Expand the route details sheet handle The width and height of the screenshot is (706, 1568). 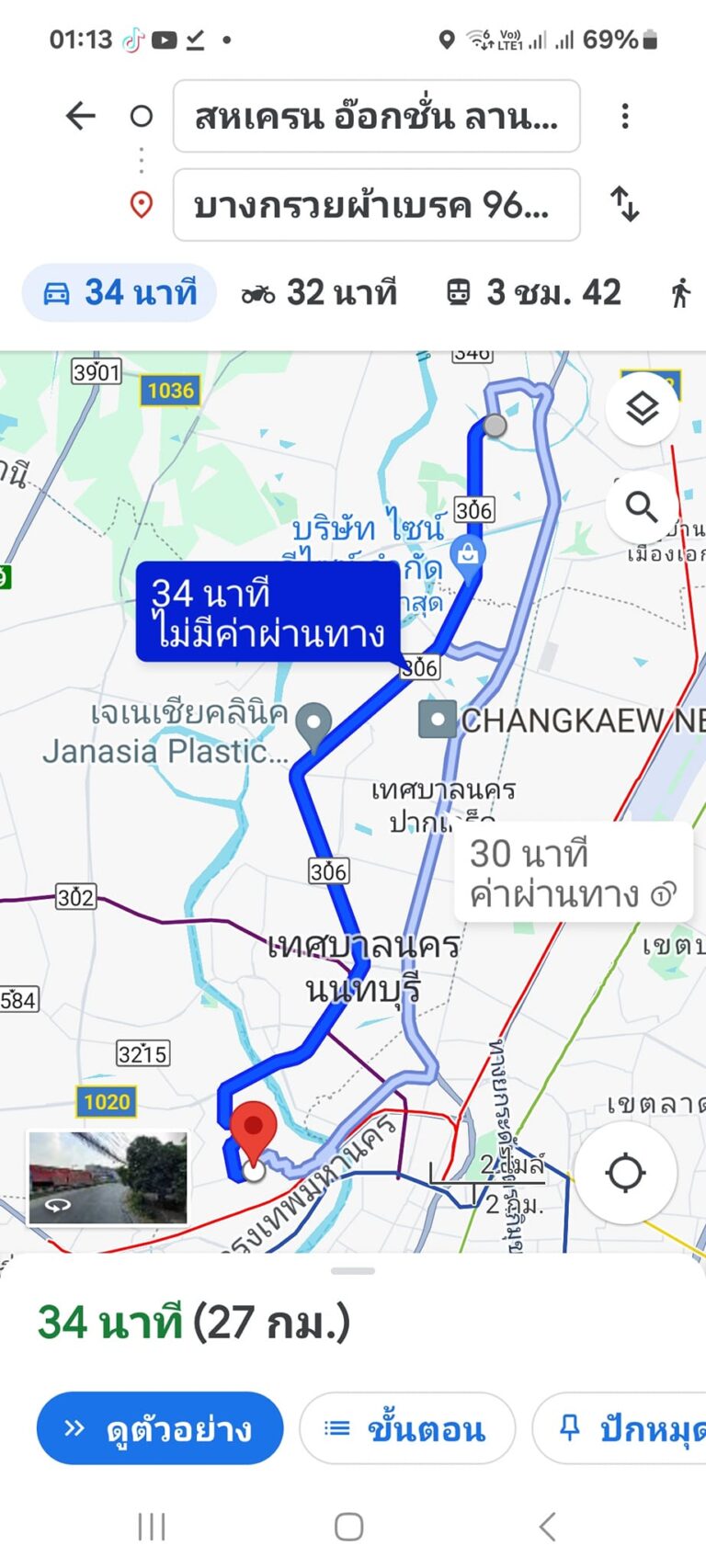coord(353,1271)
